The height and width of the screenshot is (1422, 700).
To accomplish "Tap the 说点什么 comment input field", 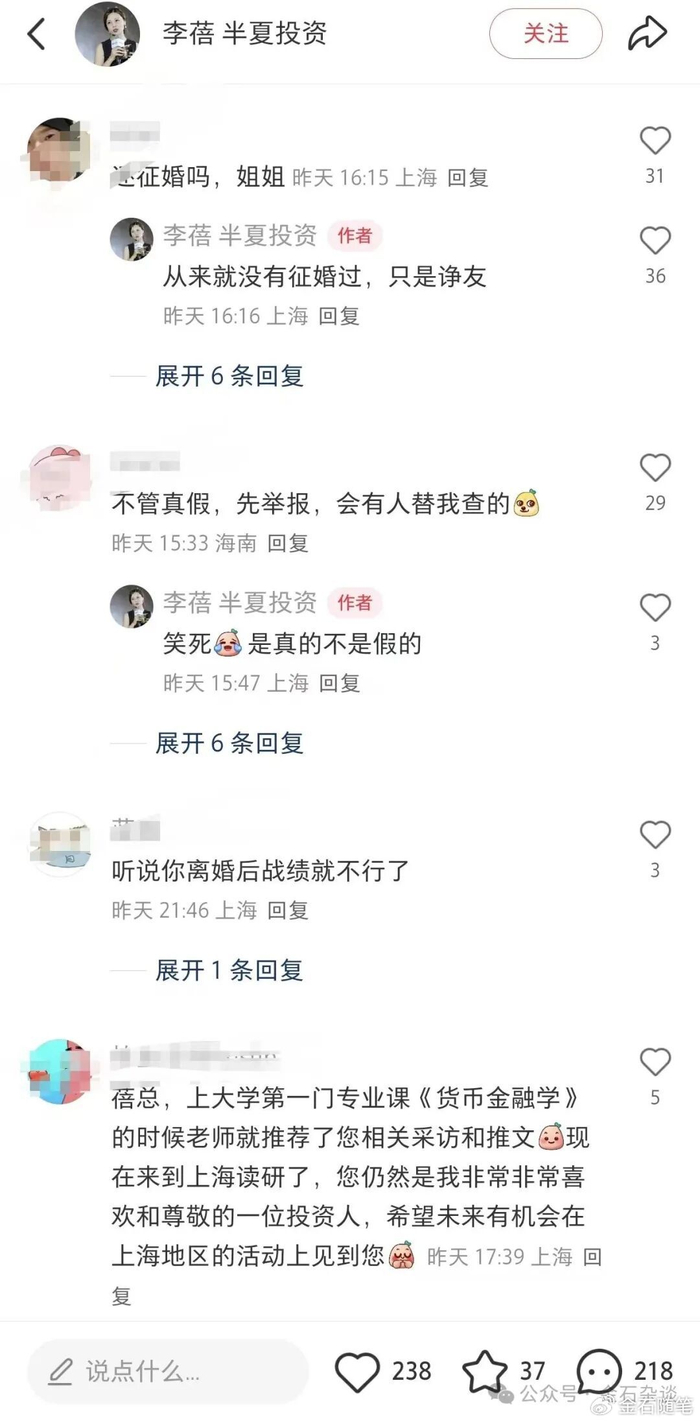I will coord(168,1371).
